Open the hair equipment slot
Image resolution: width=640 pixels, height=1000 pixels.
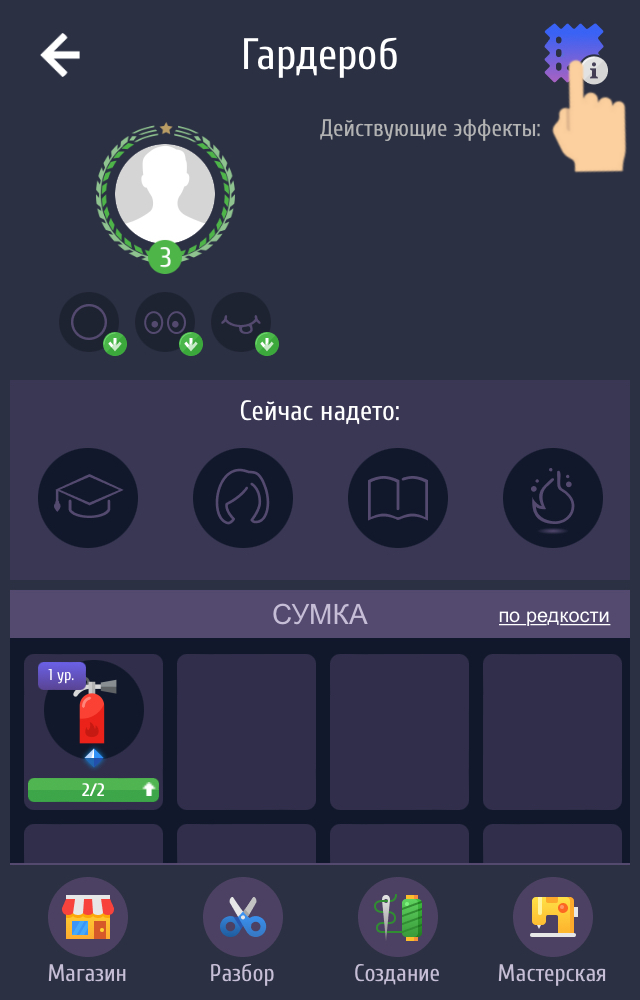point(243,498)
